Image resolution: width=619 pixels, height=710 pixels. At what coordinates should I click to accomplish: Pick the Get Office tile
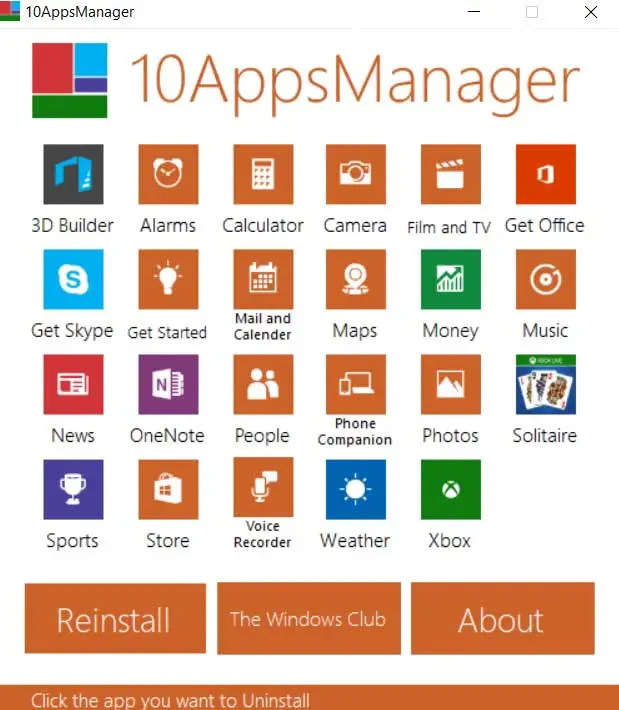tap(545, 175)
